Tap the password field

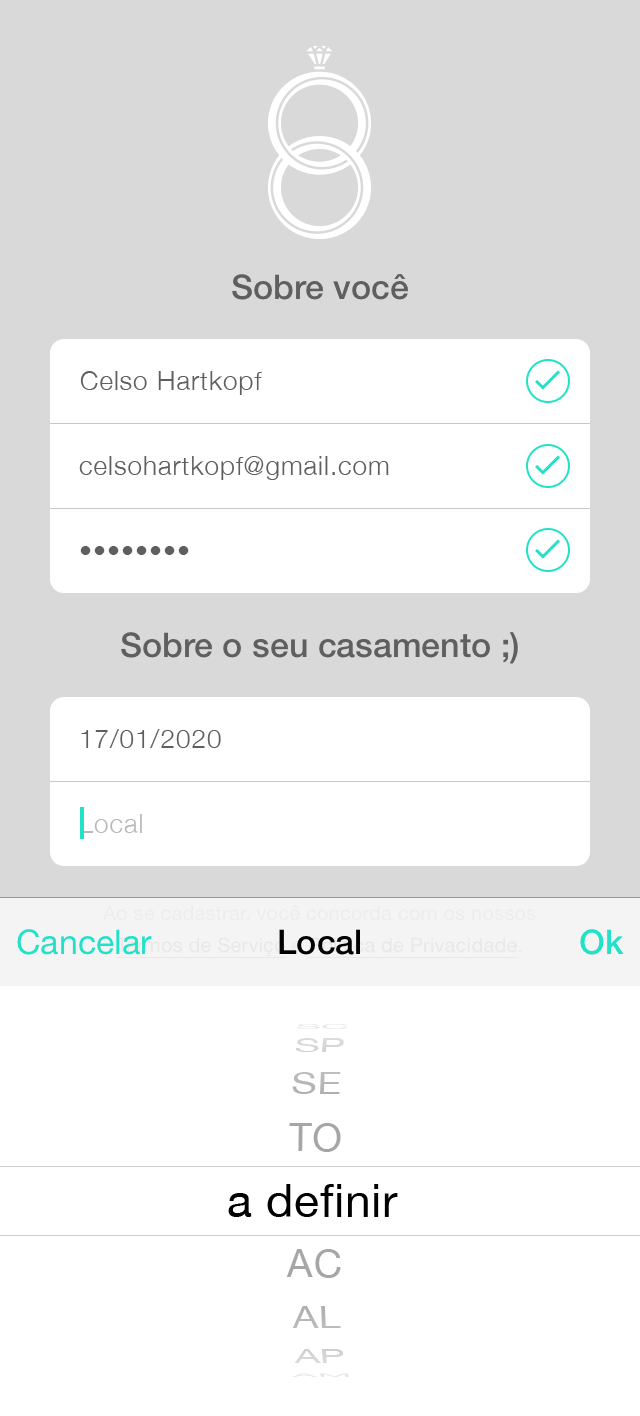click(x=320, y=551)
